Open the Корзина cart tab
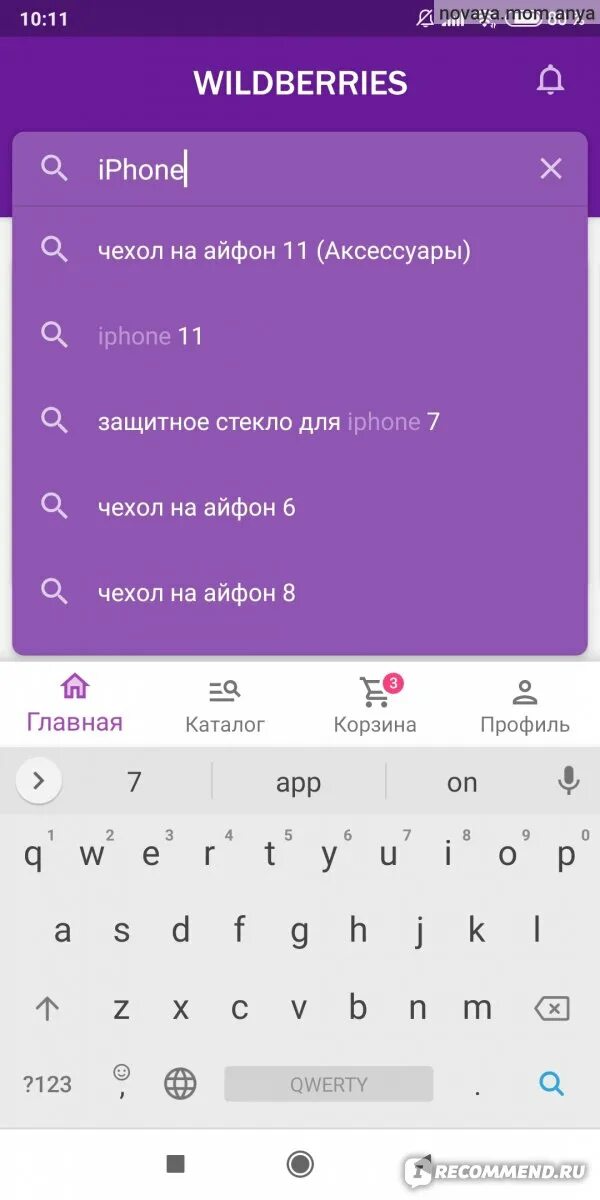Viewport: 600px width, 1200px height. 375,704
